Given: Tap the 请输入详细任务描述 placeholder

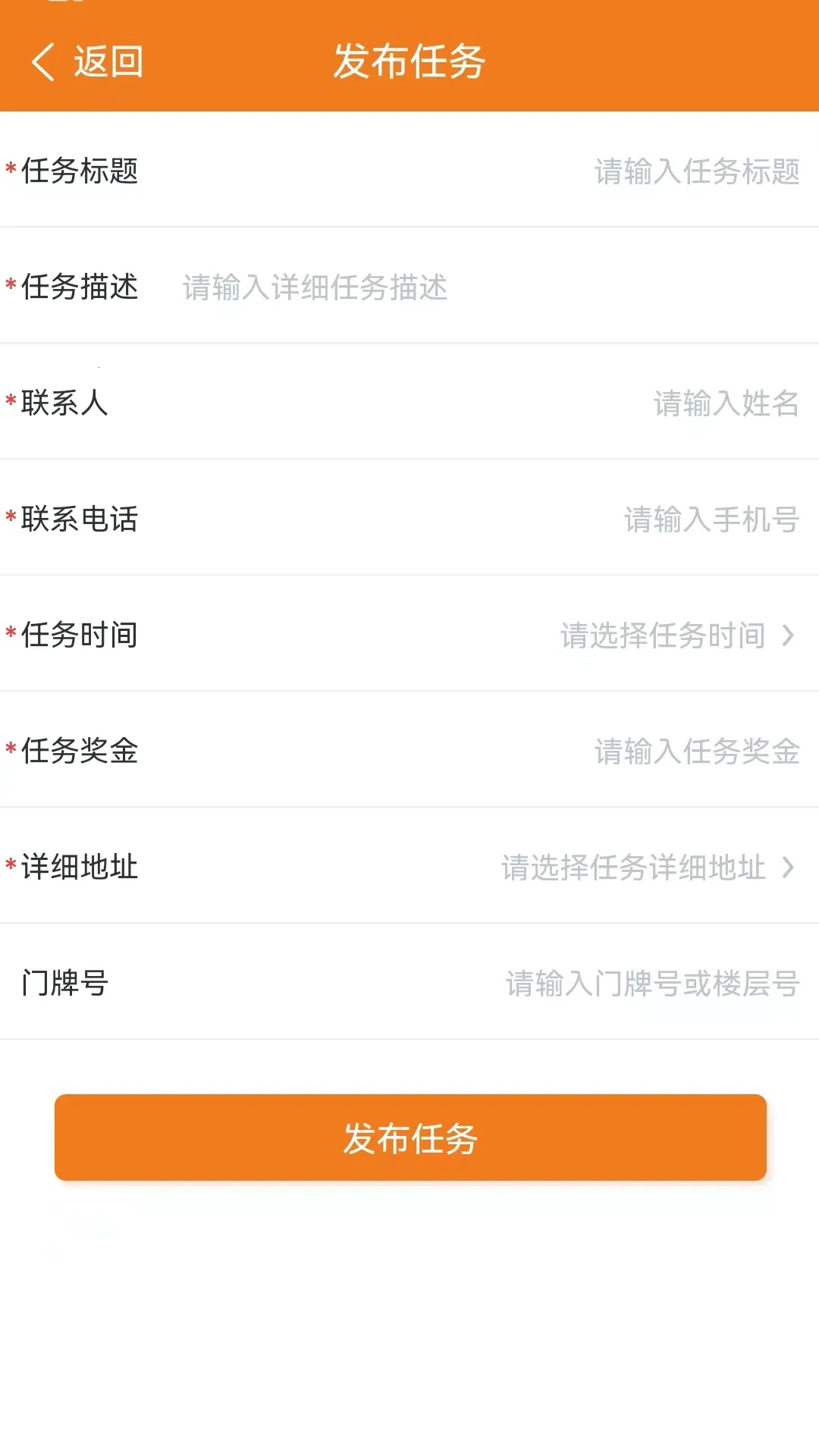Looking at the screenshot, I should pyautogui.click(x=314, y=288).
